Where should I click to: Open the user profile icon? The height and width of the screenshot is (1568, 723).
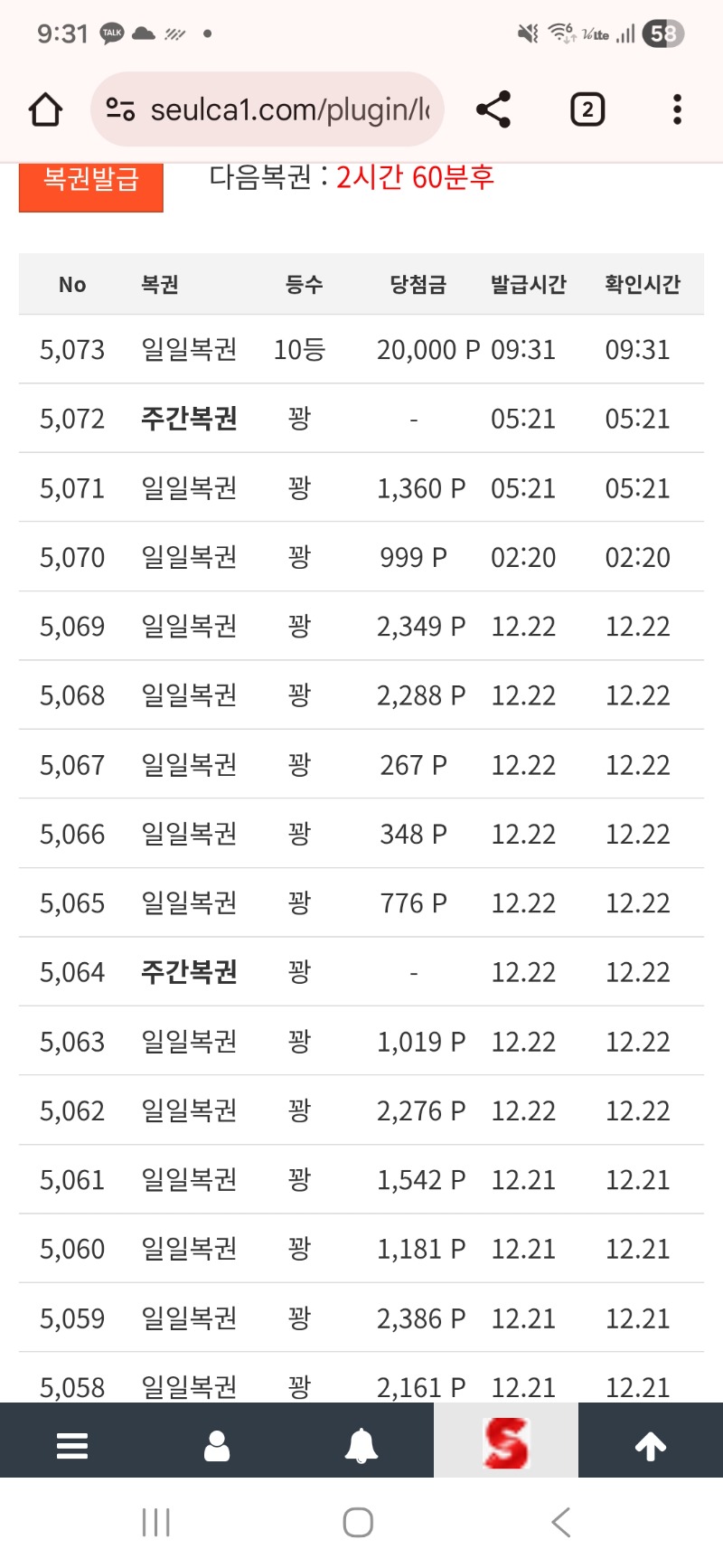pos(217,1446)
